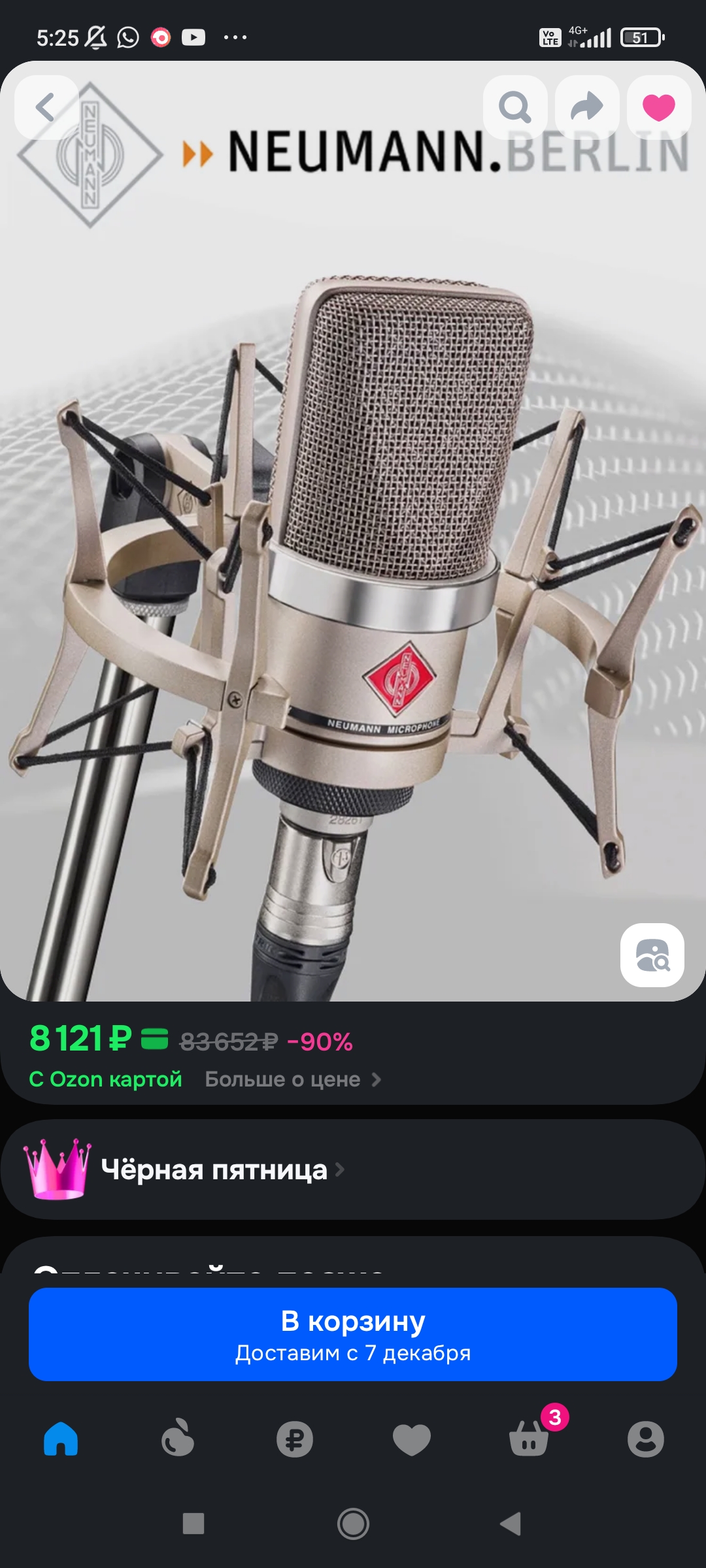The image size is (706, 1568).
Task: Tap the system home button
Action: [x=353, y=1524]
